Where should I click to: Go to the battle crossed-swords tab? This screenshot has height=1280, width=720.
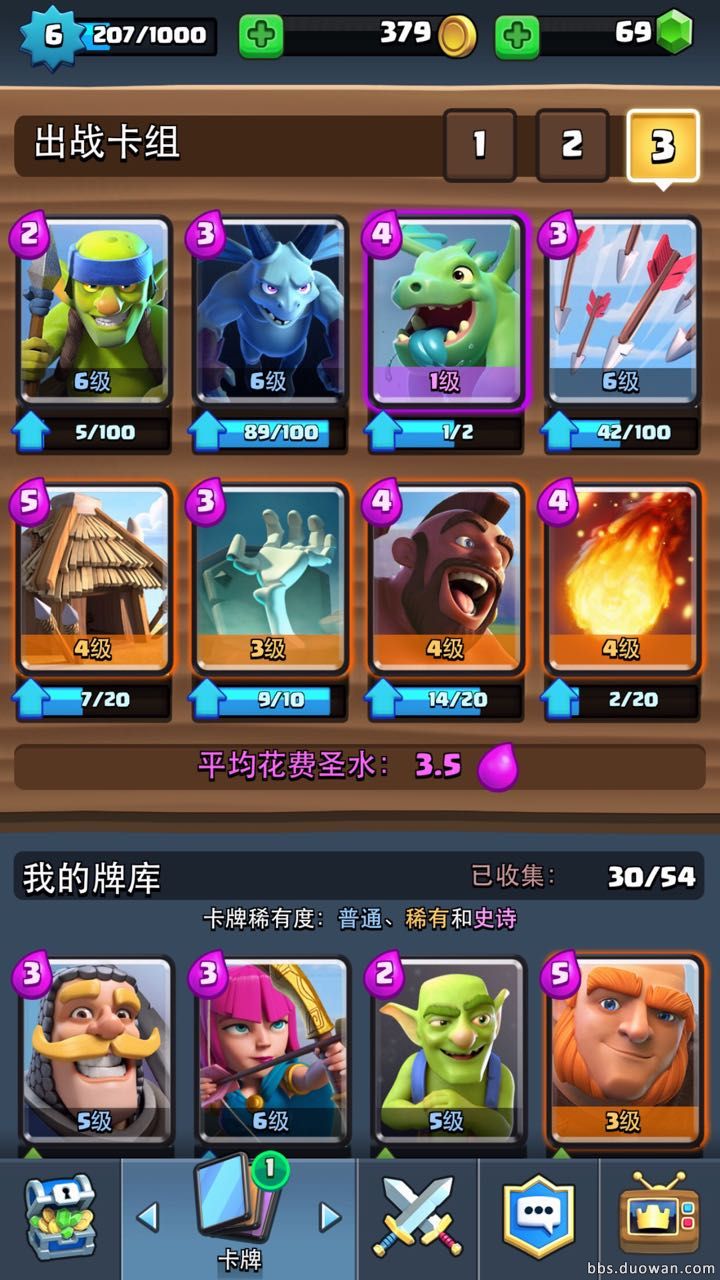coord(417,1218)
